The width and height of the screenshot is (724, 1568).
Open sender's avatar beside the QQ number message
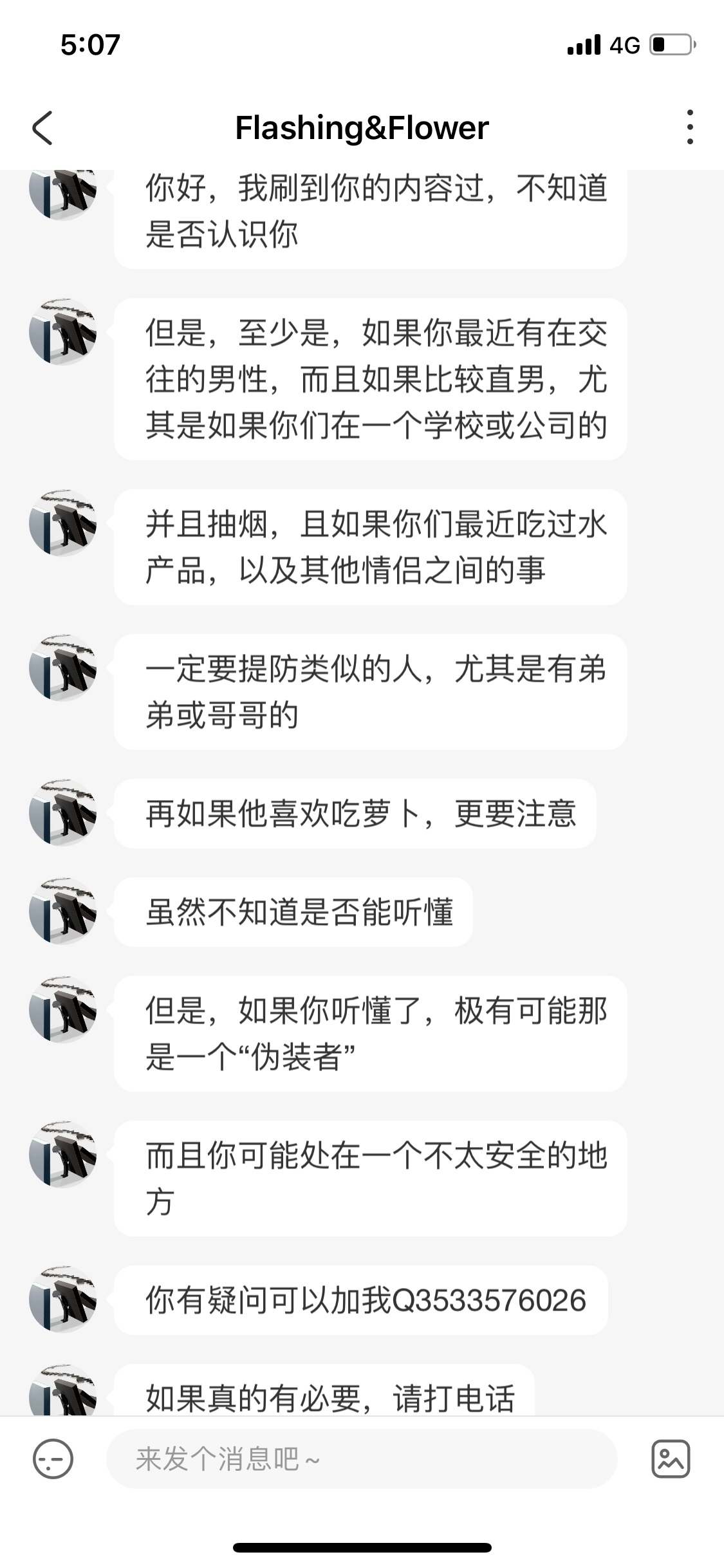point(63,1299)
